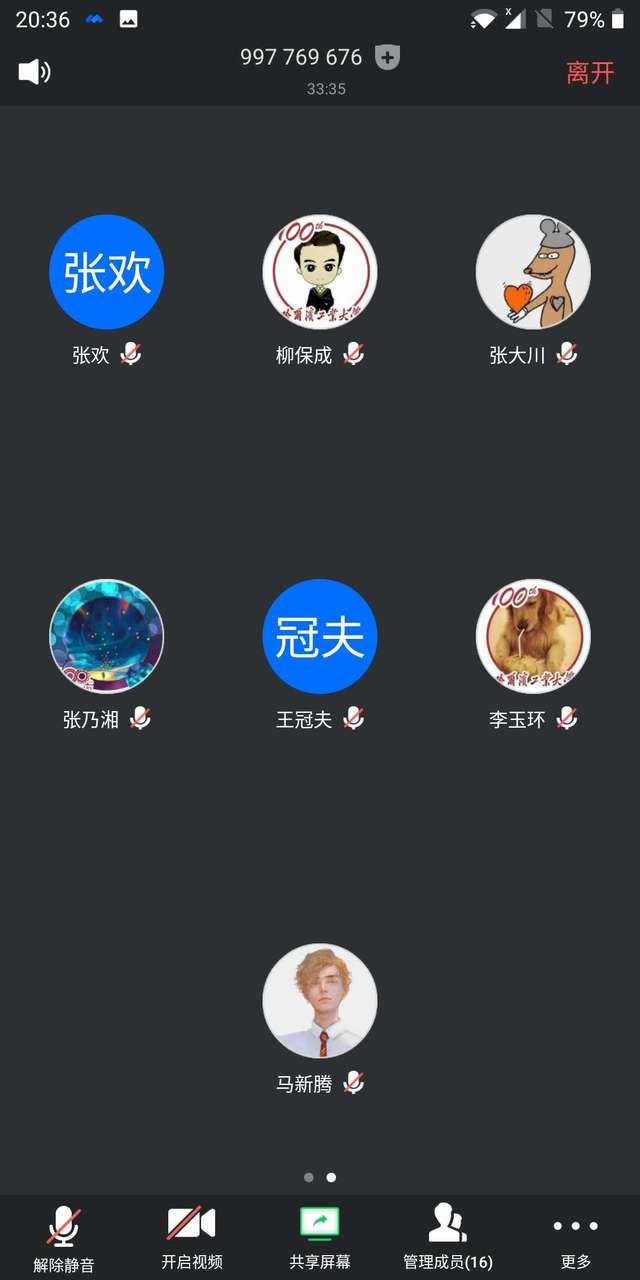Tap 离开 to leave the meeting
The width and height of the screenshot is (640, 1280).
tap(590, 72)
